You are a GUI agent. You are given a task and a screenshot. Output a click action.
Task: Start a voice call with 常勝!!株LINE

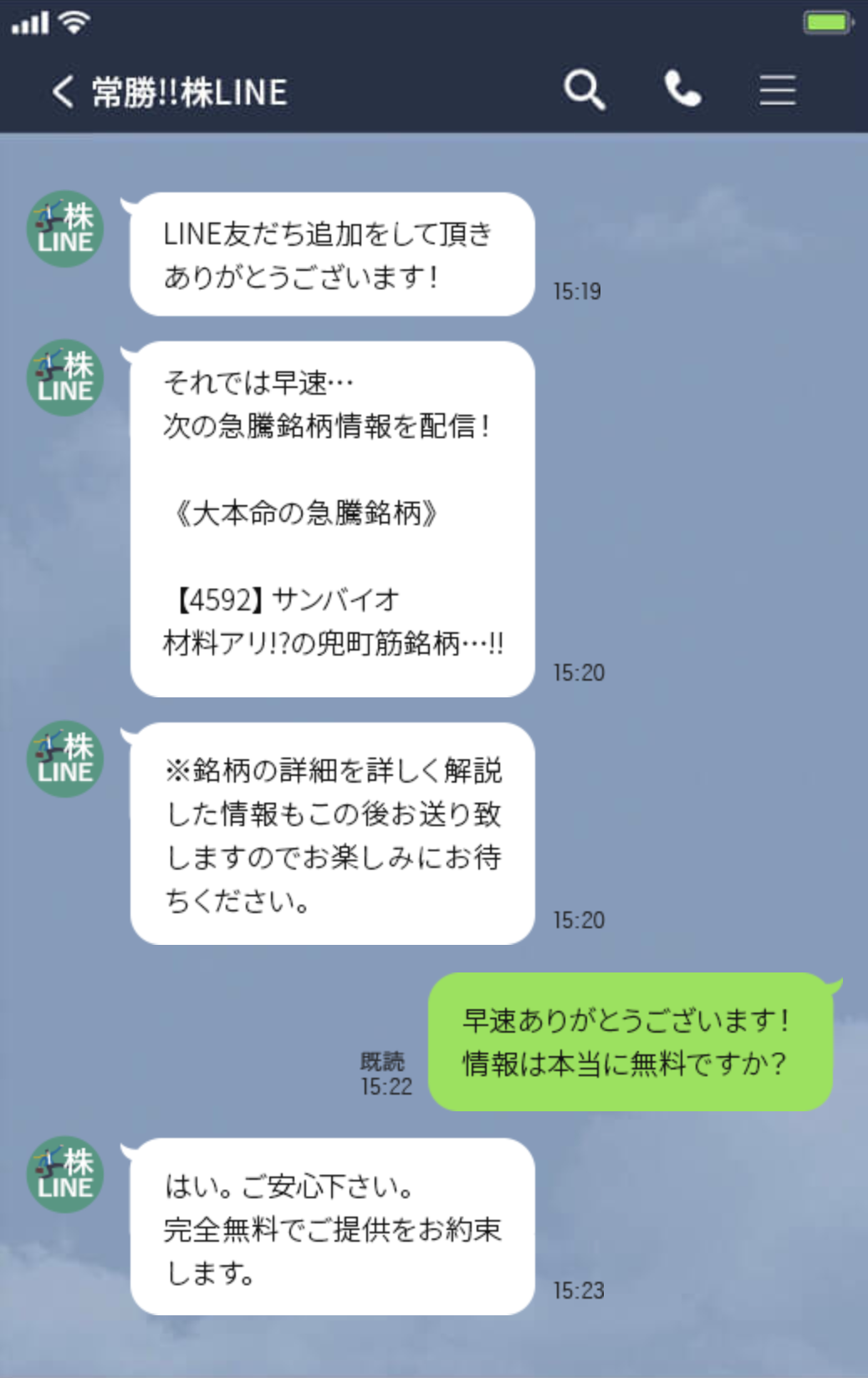click(681, 89)
